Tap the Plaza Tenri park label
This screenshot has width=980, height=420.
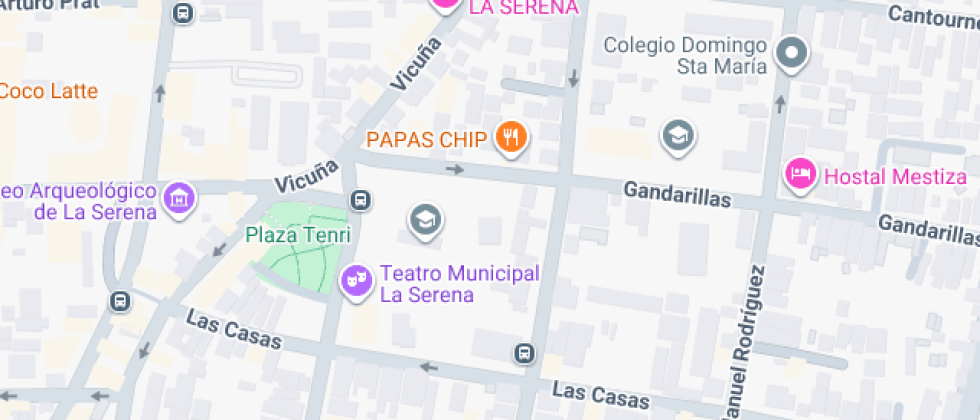[298, 236]
